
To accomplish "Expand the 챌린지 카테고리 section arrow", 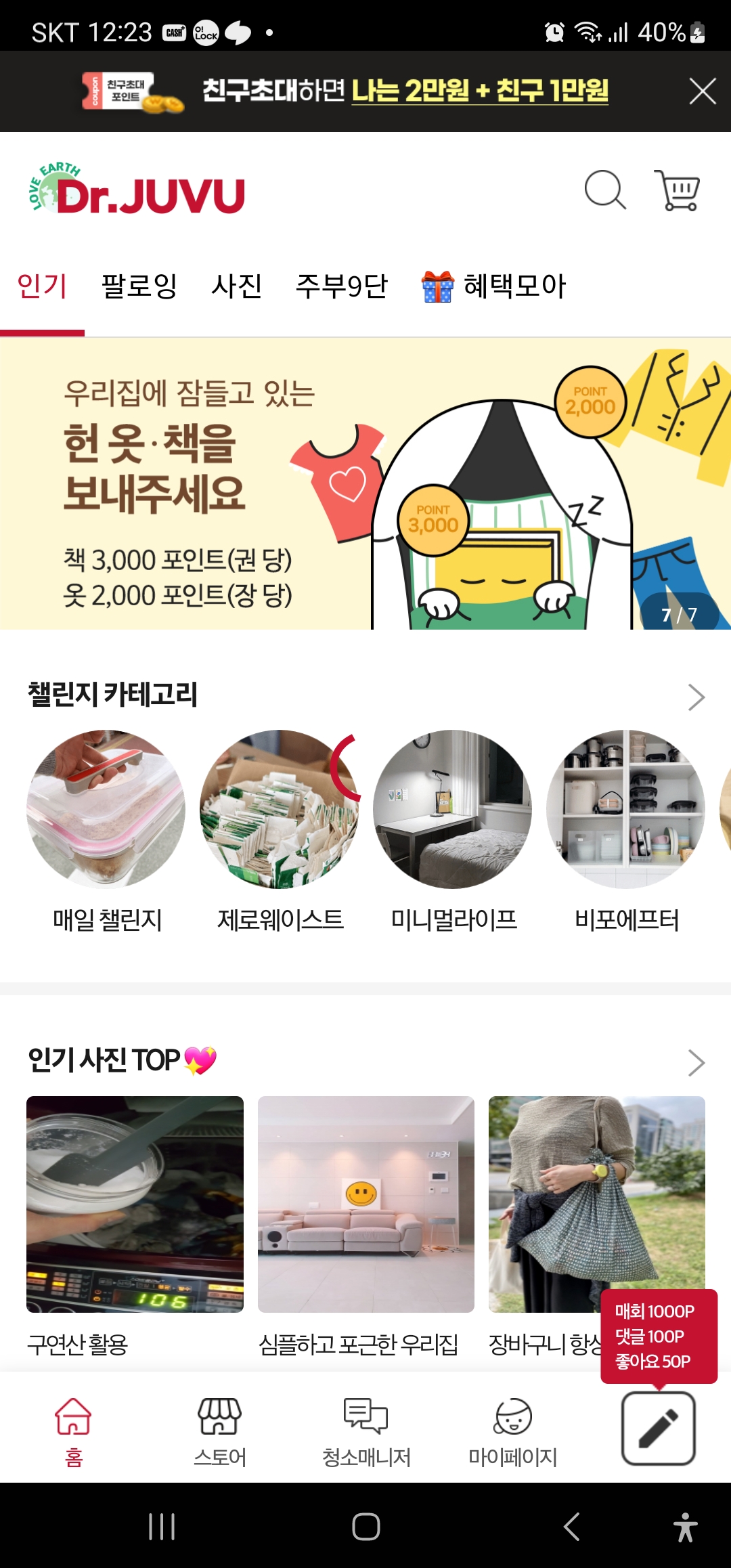I will tap(696, 697).
